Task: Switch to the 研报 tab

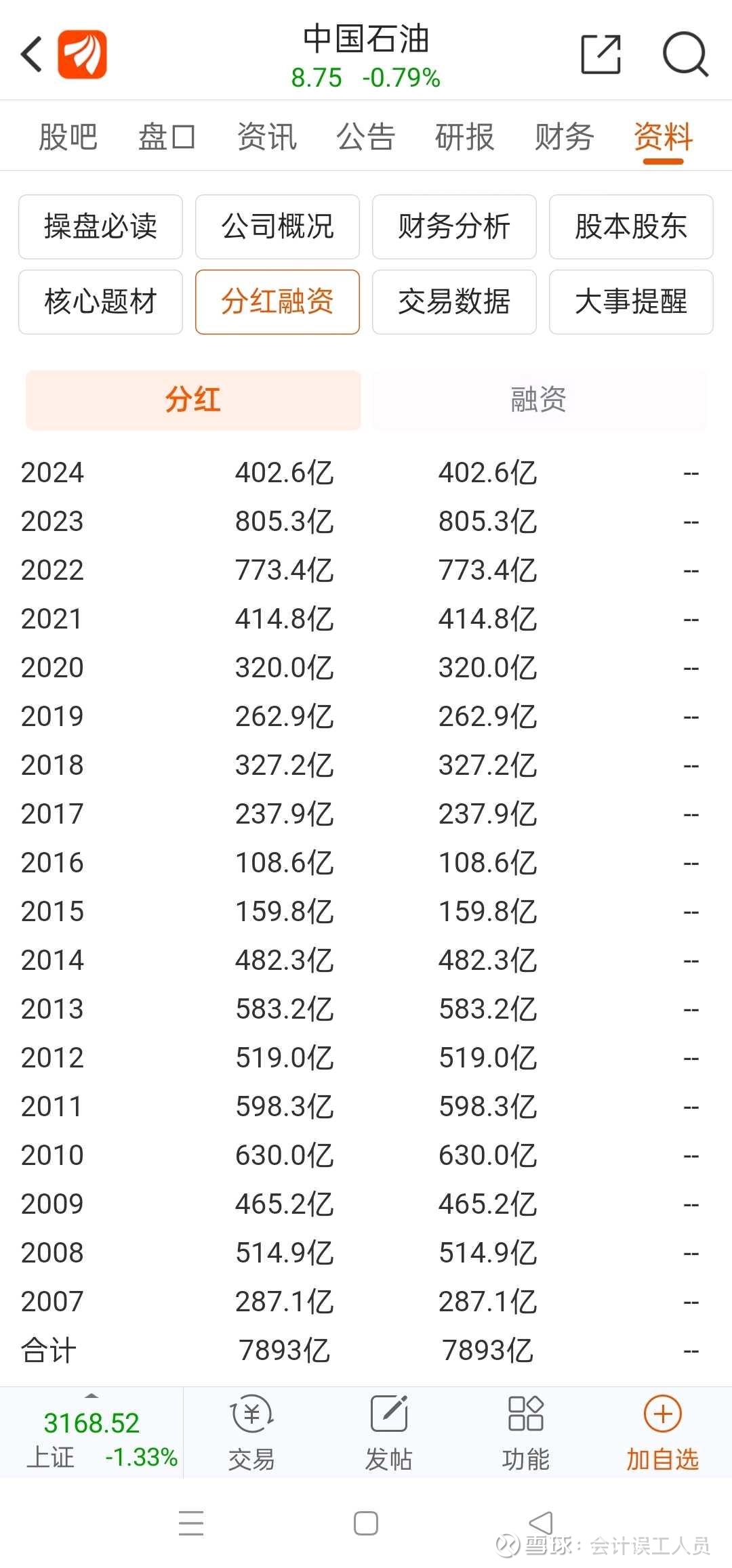Action: click(465, 137)
